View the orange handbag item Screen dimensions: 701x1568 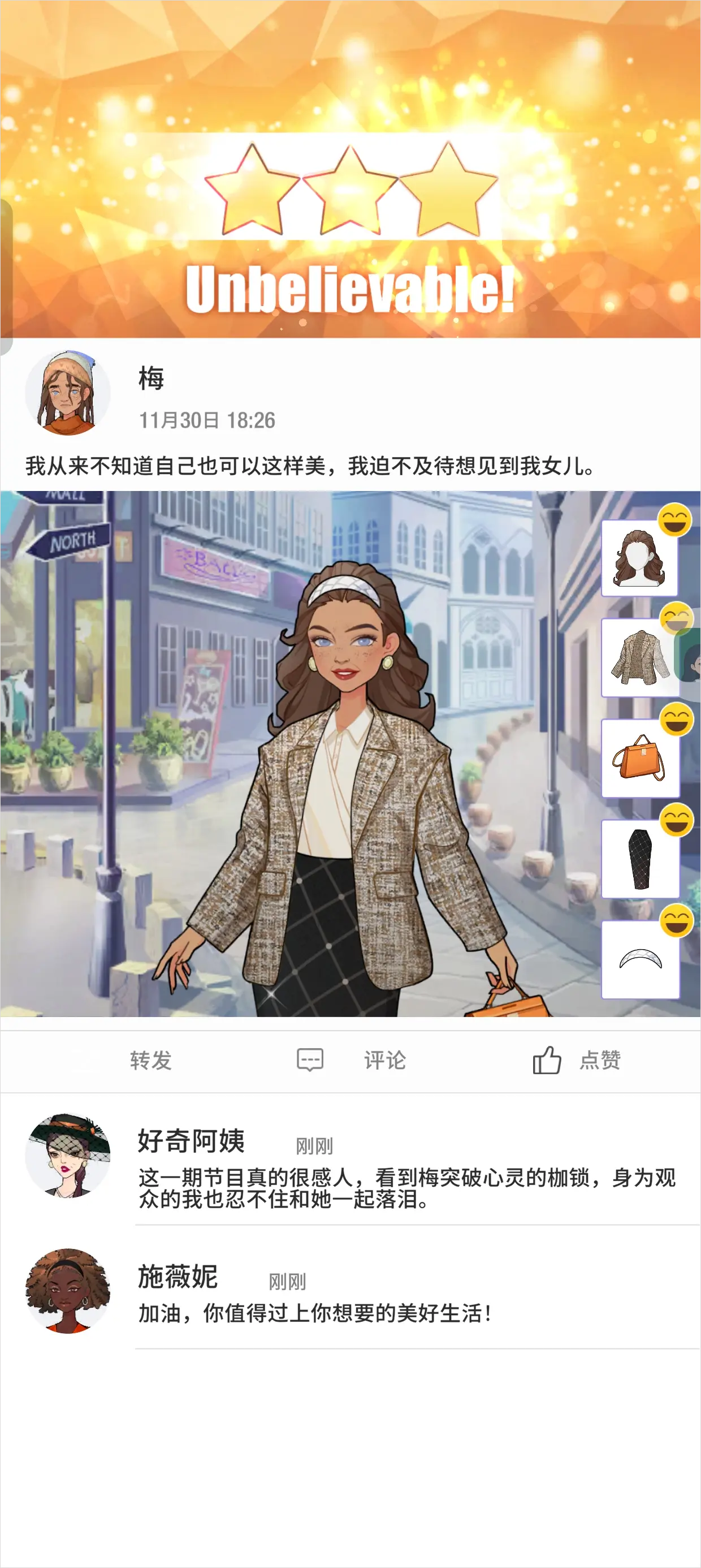pos(639,758)
